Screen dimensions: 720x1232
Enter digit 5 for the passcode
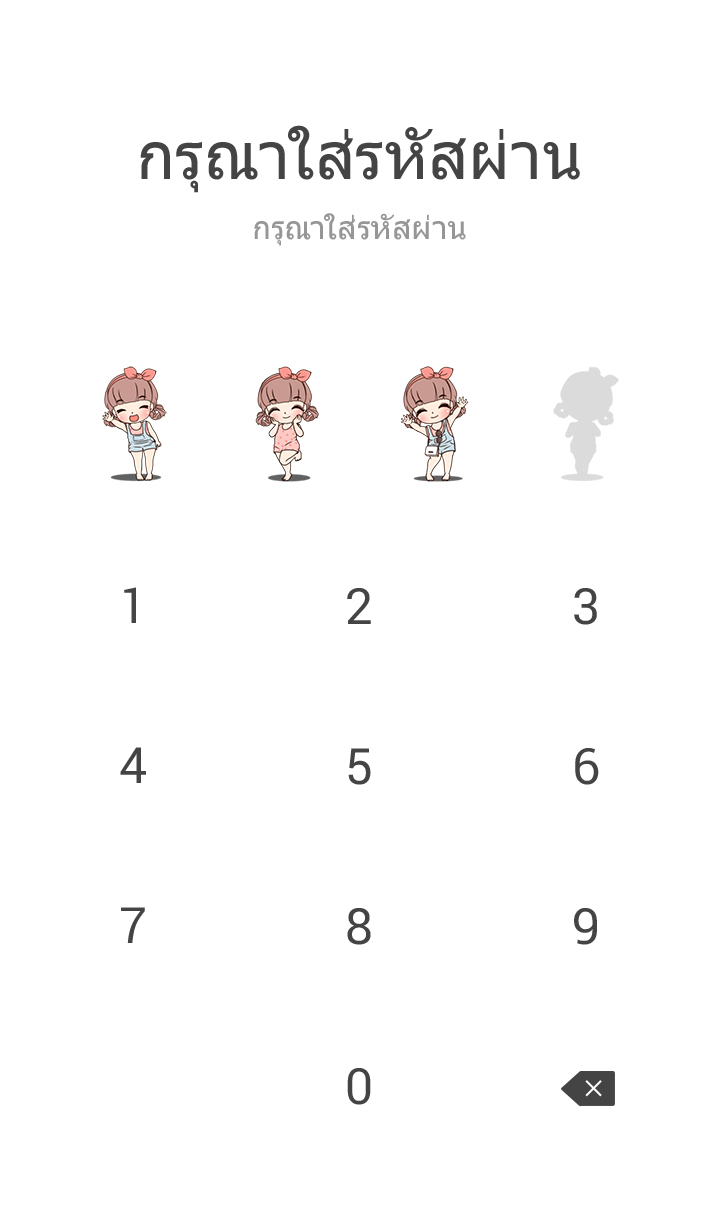click(x=359, y=767)
